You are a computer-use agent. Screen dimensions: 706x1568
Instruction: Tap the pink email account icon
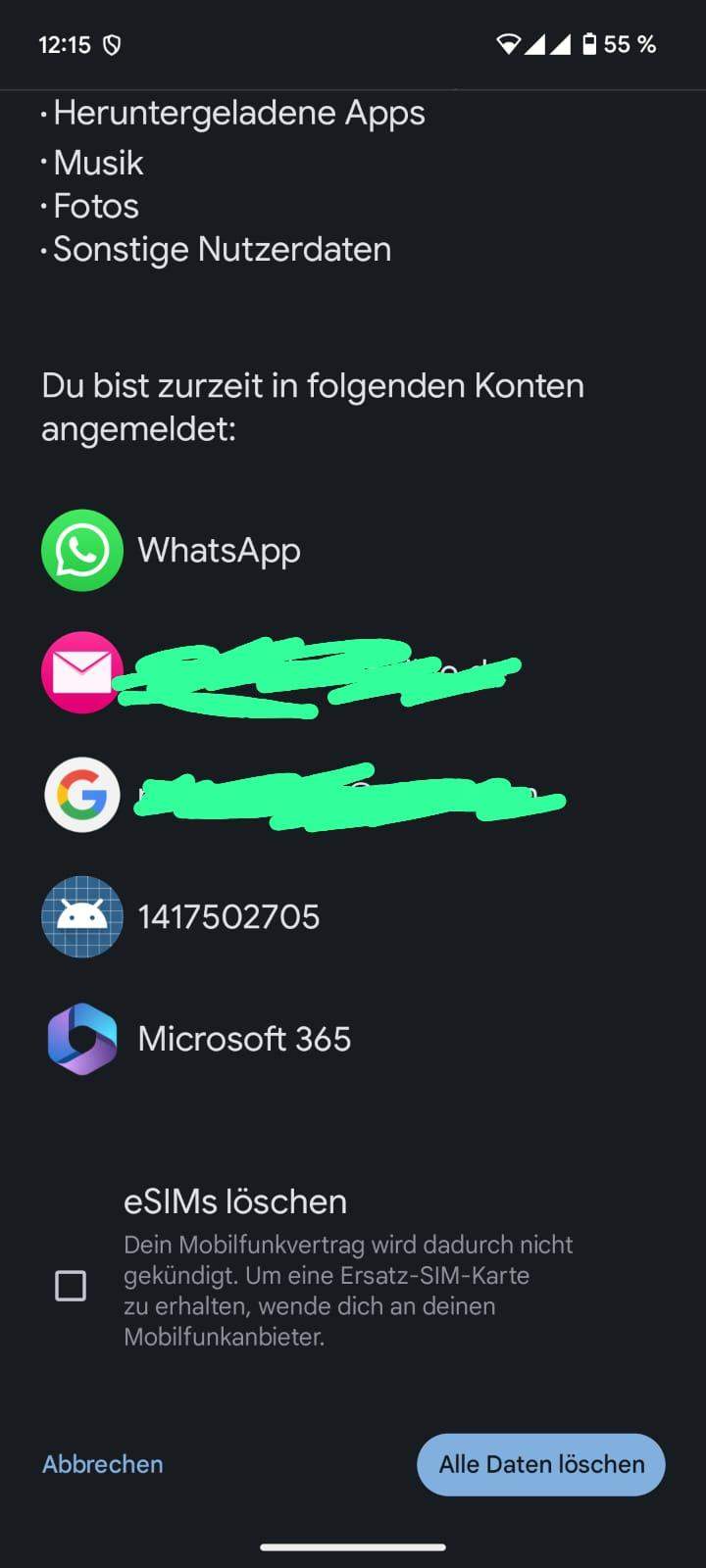click(81, 672)
